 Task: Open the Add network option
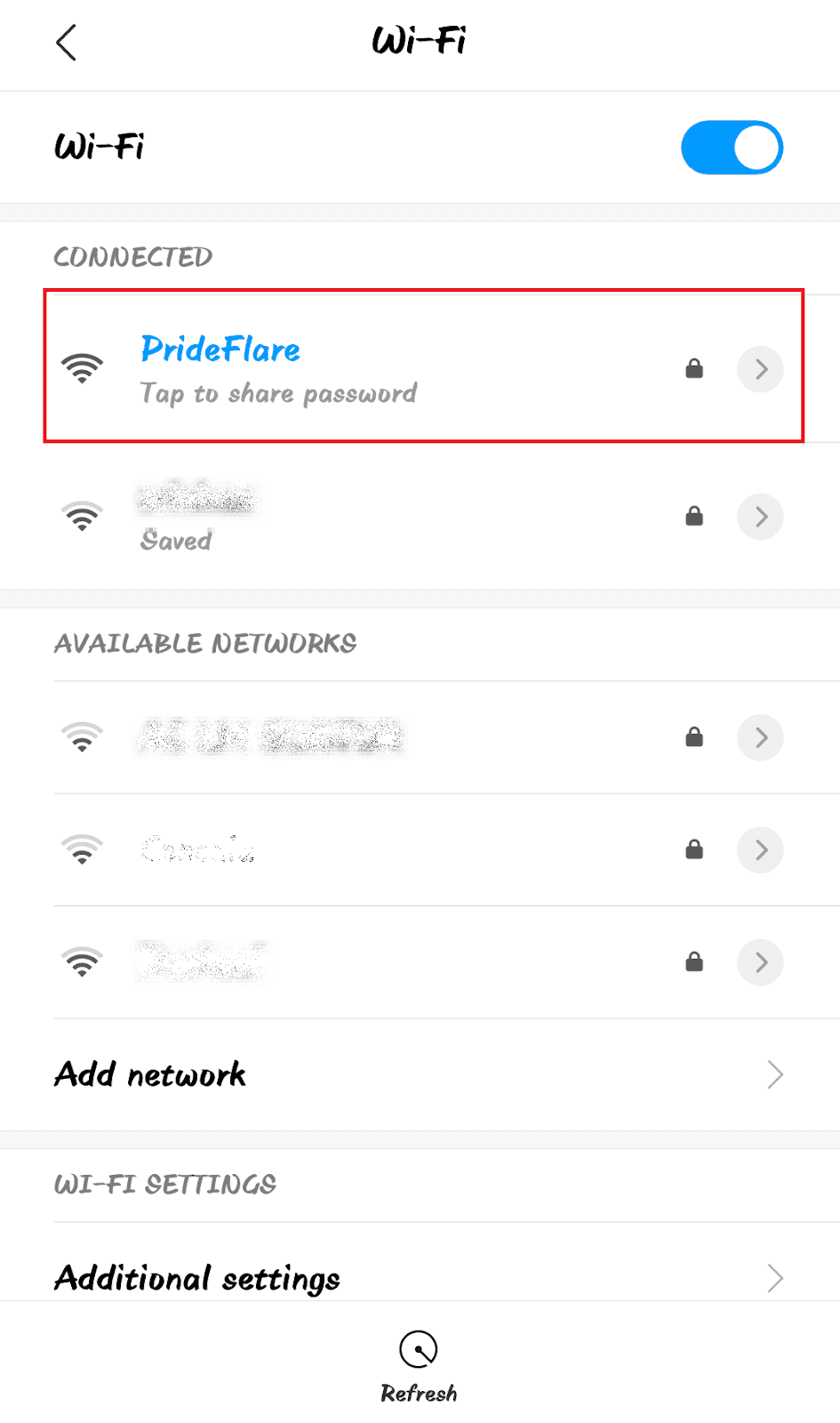(418, 1074)
